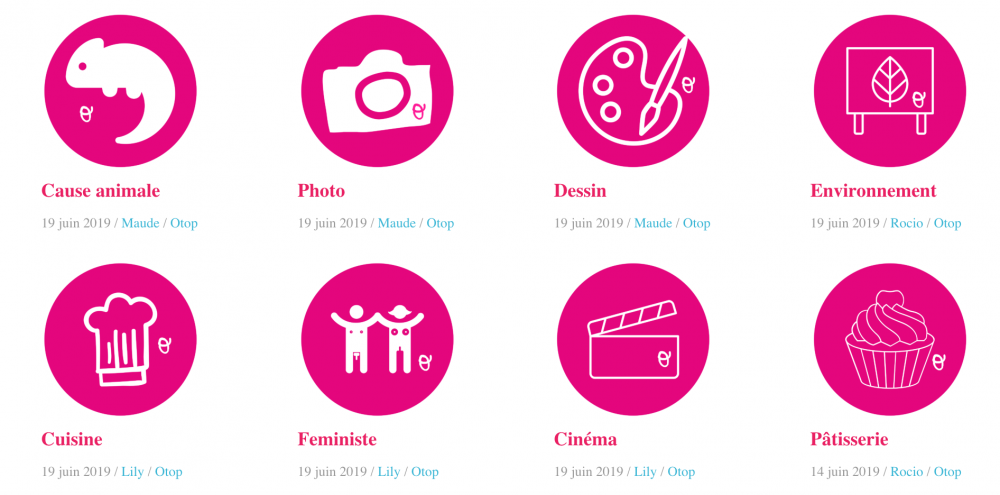Screen dimensions: 1000x495
Task: Tap the Cause animale title link
Action: click(x=100, y=191)
